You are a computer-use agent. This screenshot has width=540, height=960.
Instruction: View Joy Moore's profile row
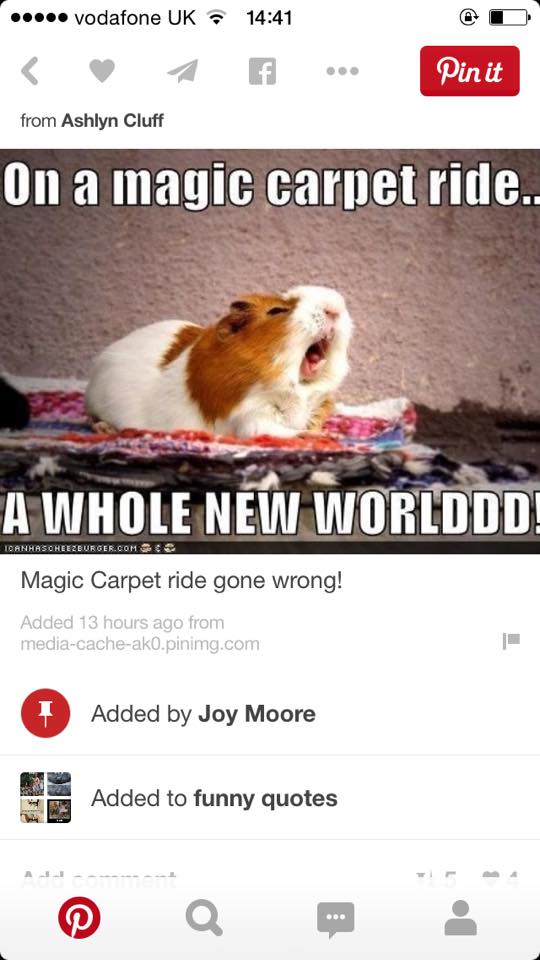pyautogui.click(x=270, y=713)
